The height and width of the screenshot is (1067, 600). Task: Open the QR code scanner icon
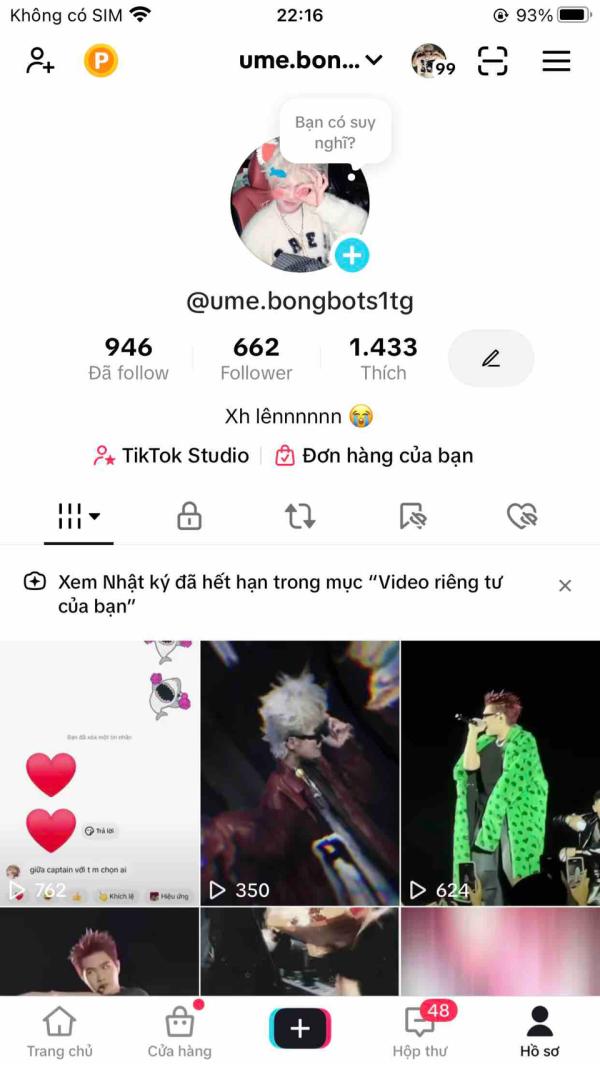[493, 61]
